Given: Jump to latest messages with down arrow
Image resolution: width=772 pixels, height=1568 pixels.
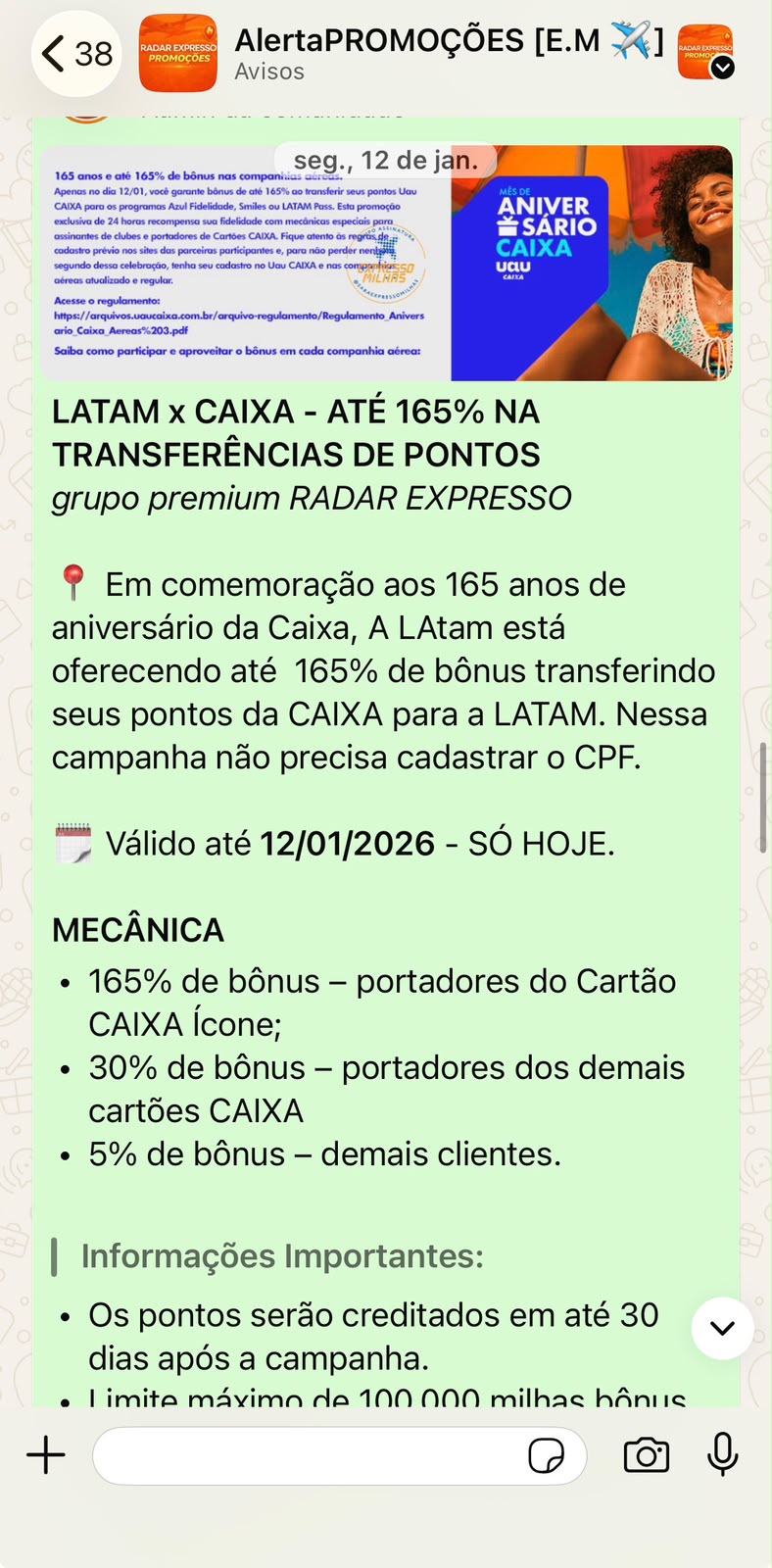Looking at the screenshot, I should [x=722, y=1328].
